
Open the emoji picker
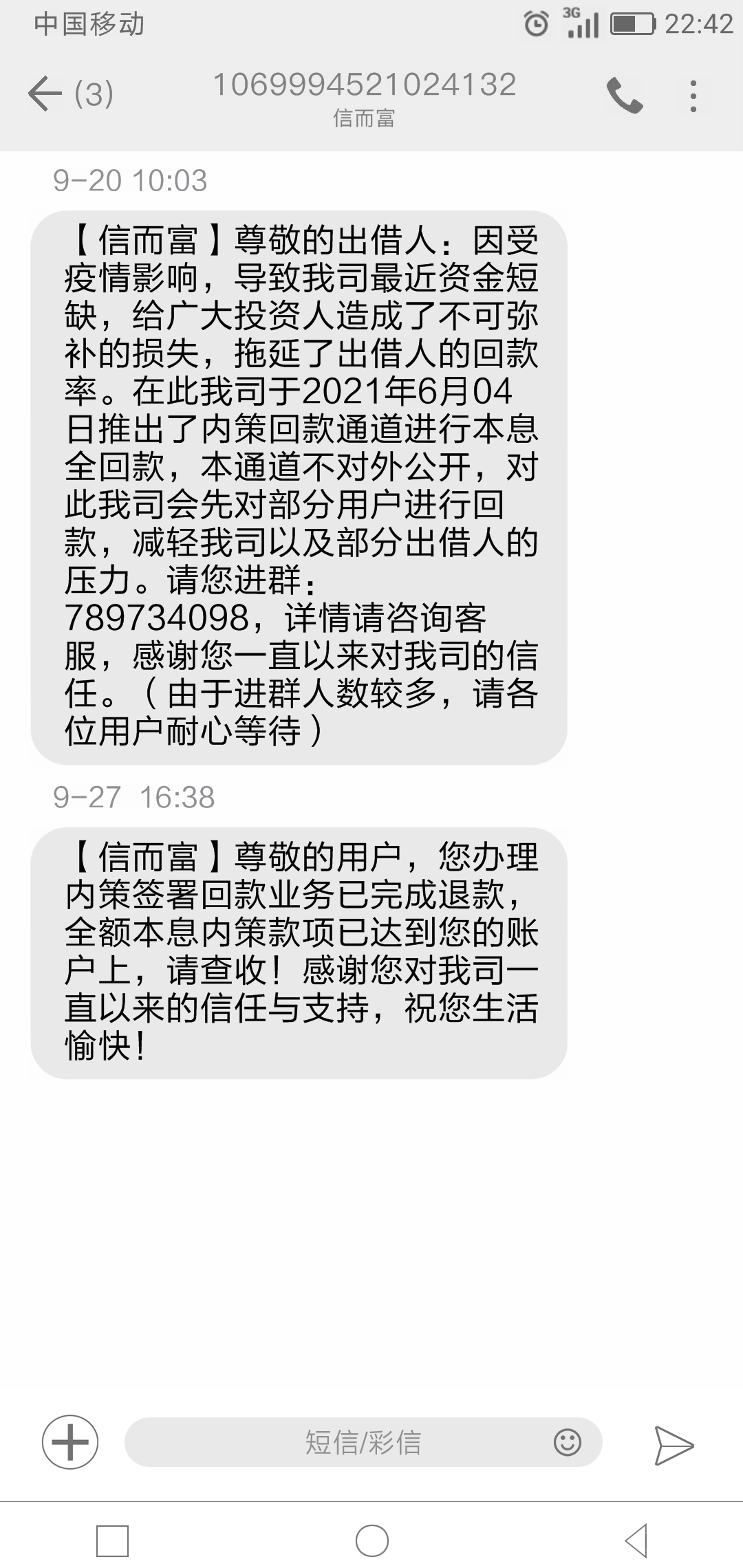coord(568,1442)
